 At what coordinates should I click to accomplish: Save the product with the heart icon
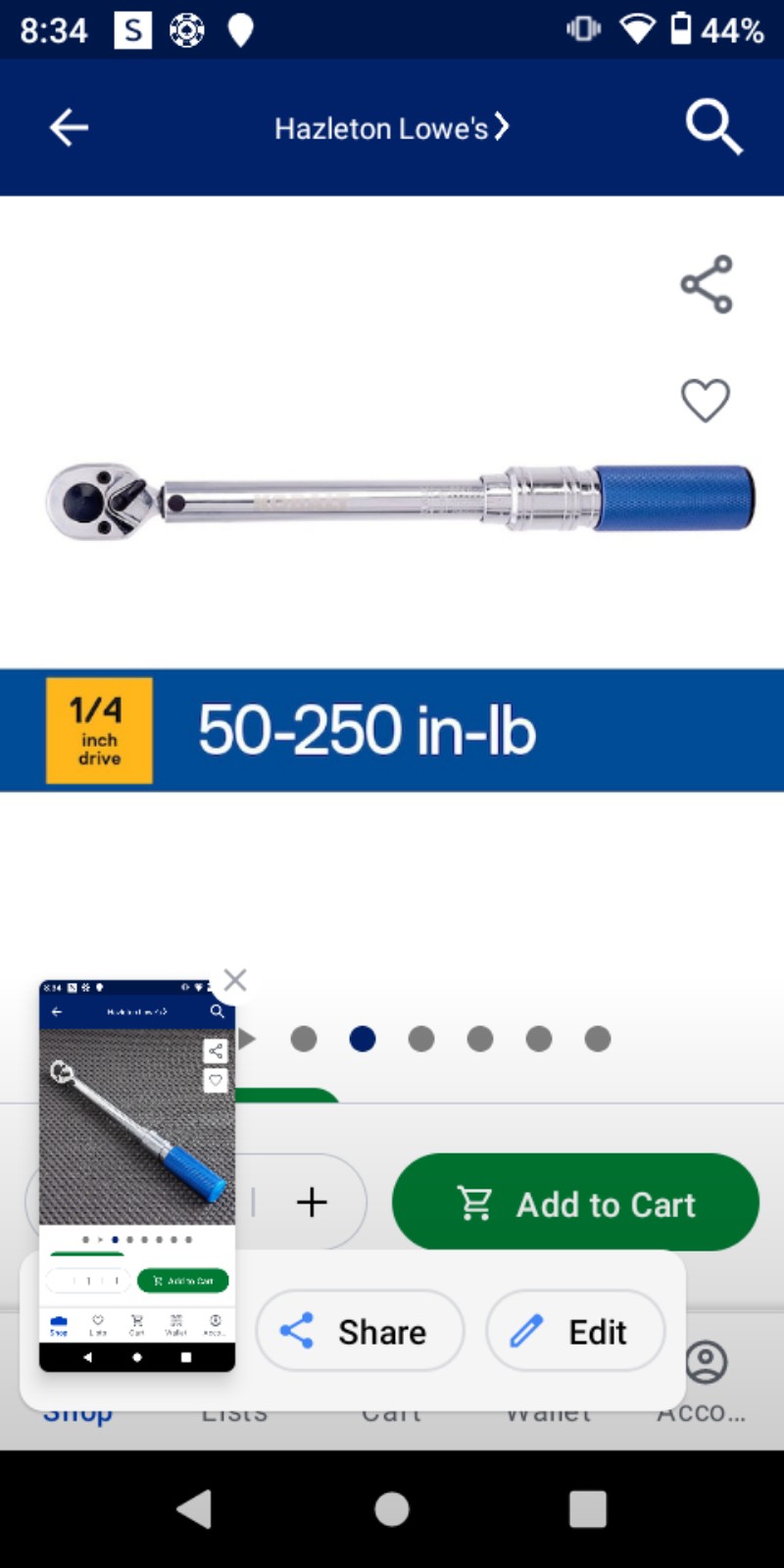(x=706, y=400)
